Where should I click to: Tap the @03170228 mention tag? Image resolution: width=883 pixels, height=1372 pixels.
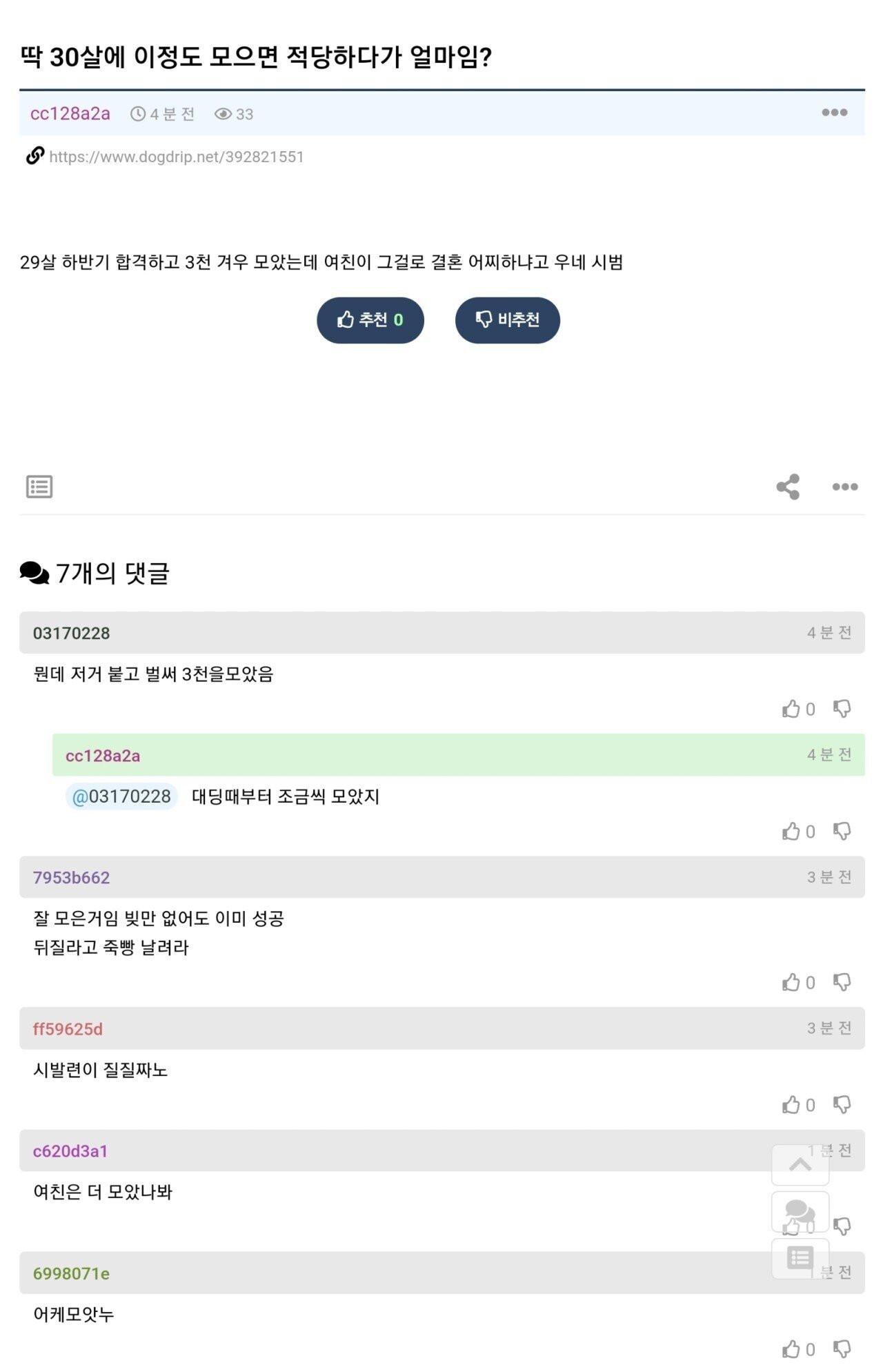click(x=121, y=796)
